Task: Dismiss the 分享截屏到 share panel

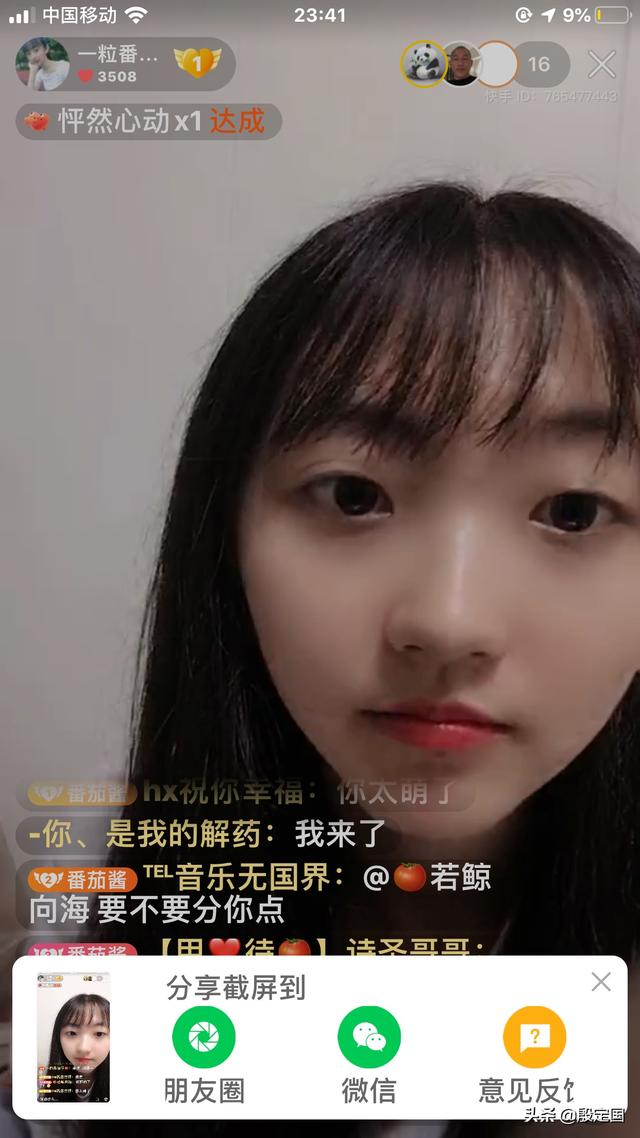Action: 600,982
